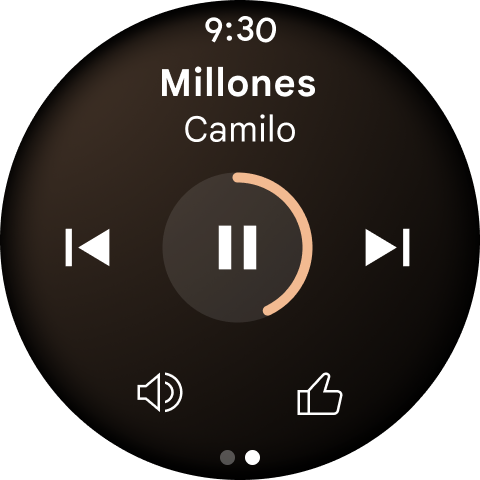Skip to the previous track

point(87,247)
